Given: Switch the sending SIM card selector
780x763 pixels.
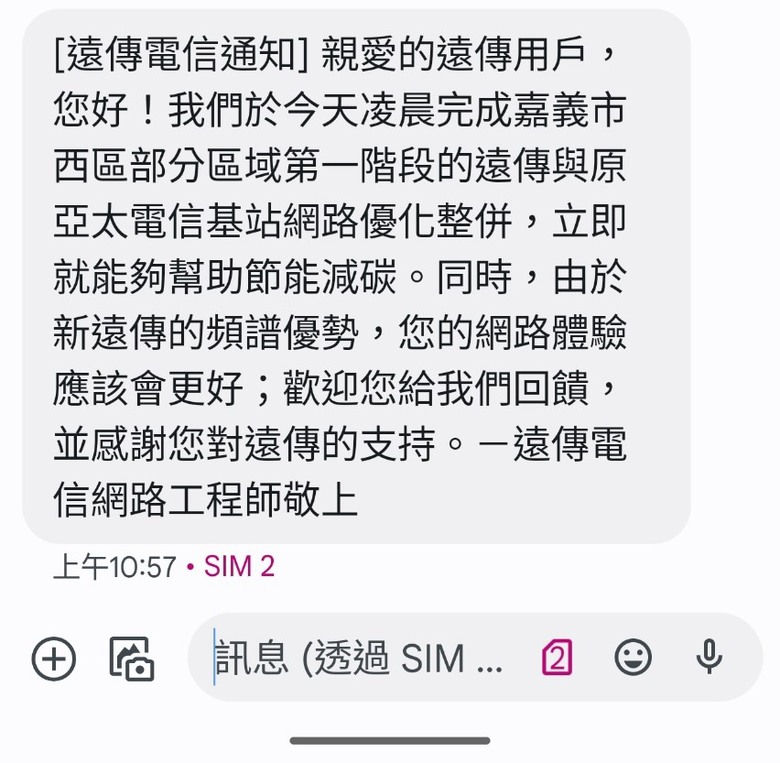Looking at the screenshot, I should [x=557, y=658].
